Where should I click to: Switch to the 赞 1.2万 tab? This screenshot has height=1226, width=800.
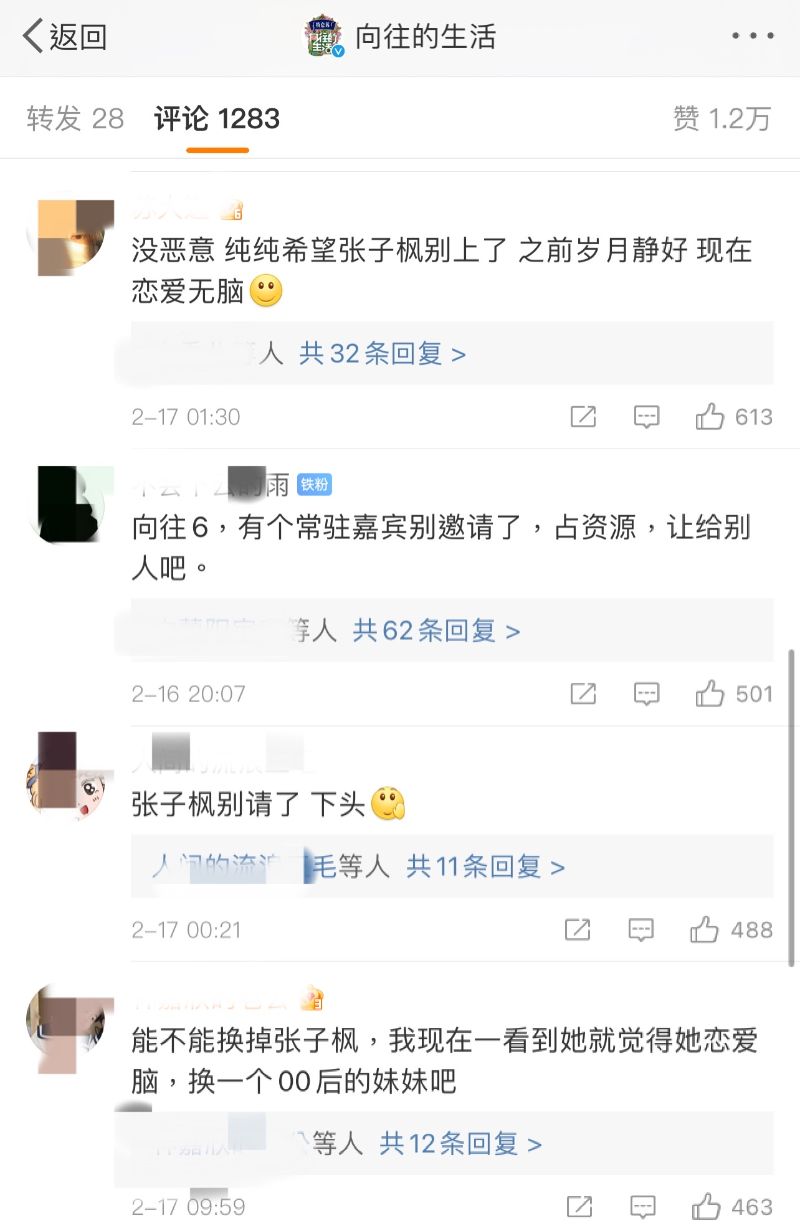pos(722,119)
